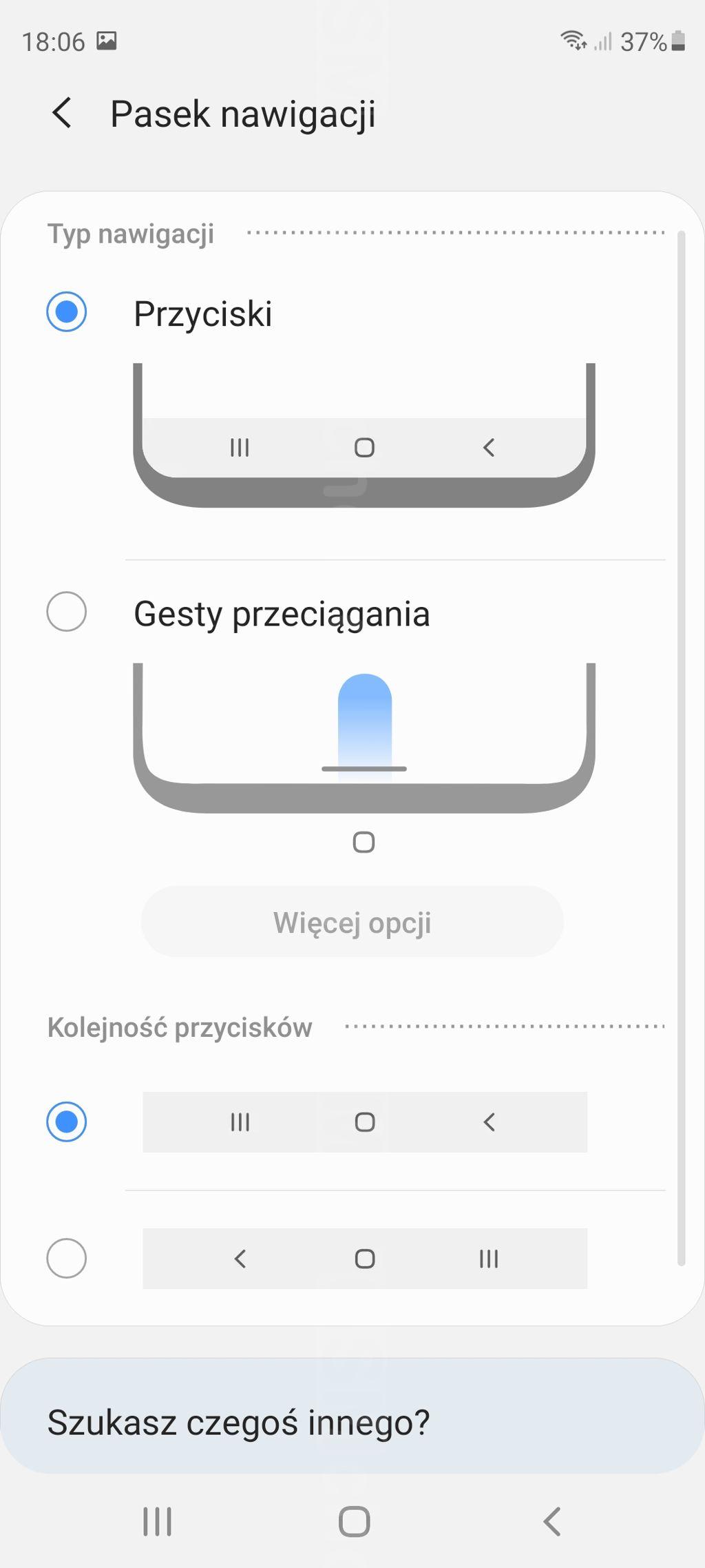Viewport: 705px width, 1568px height.
Task: Tap the Więcej opcji button
Action: pos(352,922)
